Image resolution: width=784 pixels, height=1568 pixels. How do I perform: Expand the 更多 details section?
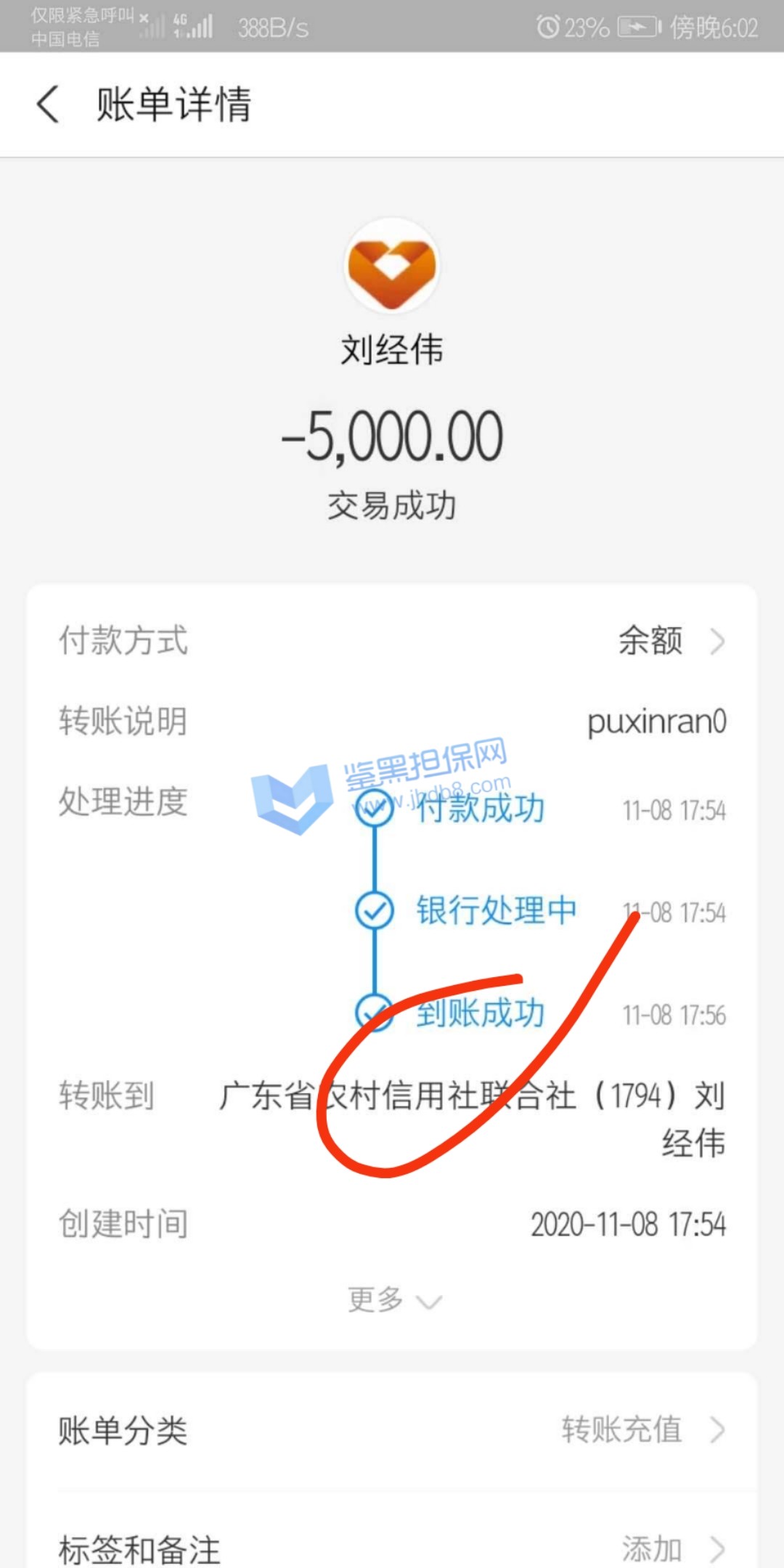click(393, 1299)
